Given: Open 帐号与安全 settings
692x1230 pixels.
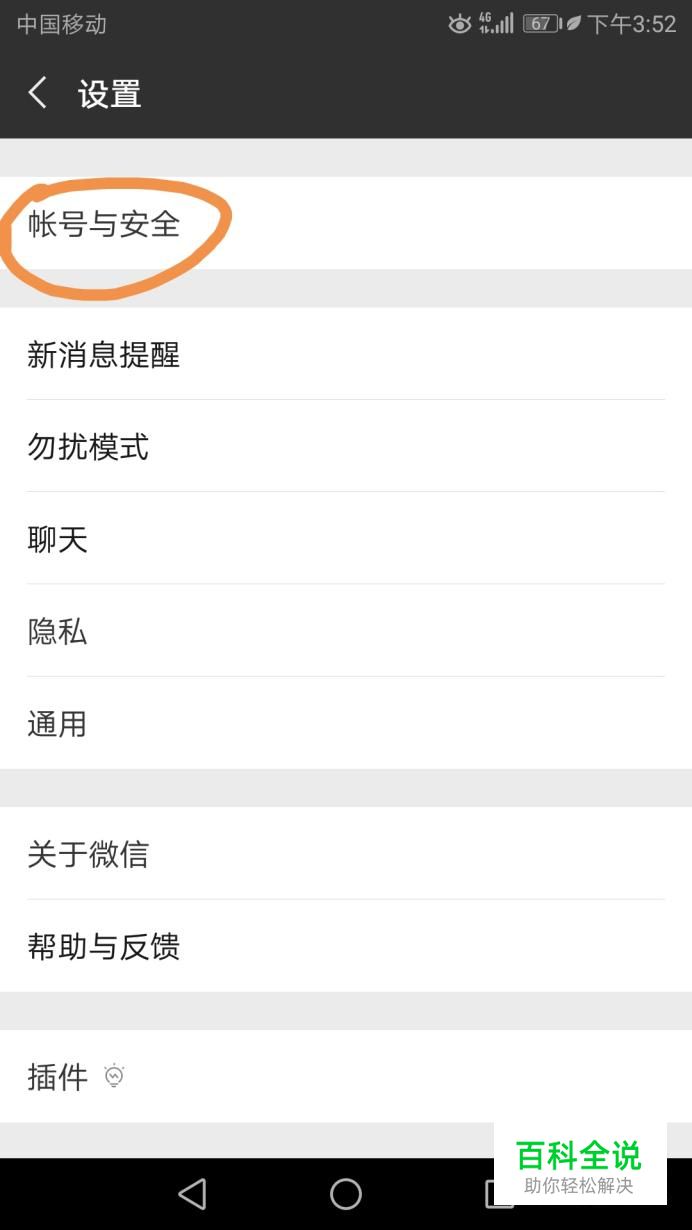Looking at the screenshot, I should pyautogui.click(x=104, y=224).
